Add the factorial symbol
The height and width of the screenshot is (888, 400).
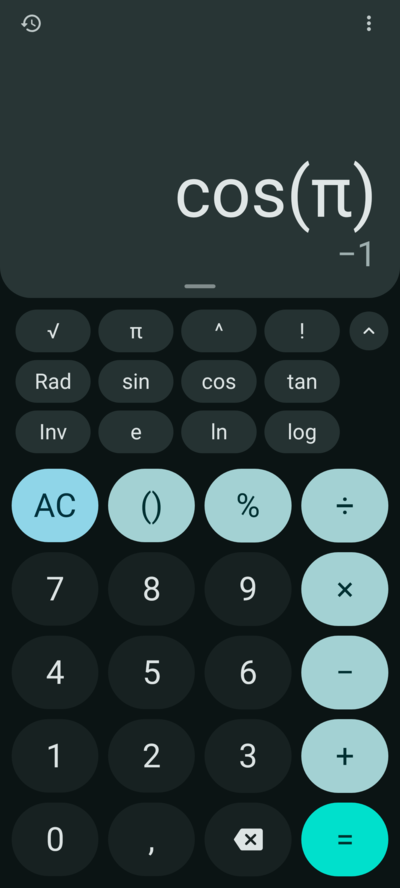click(x=302, y=331)
